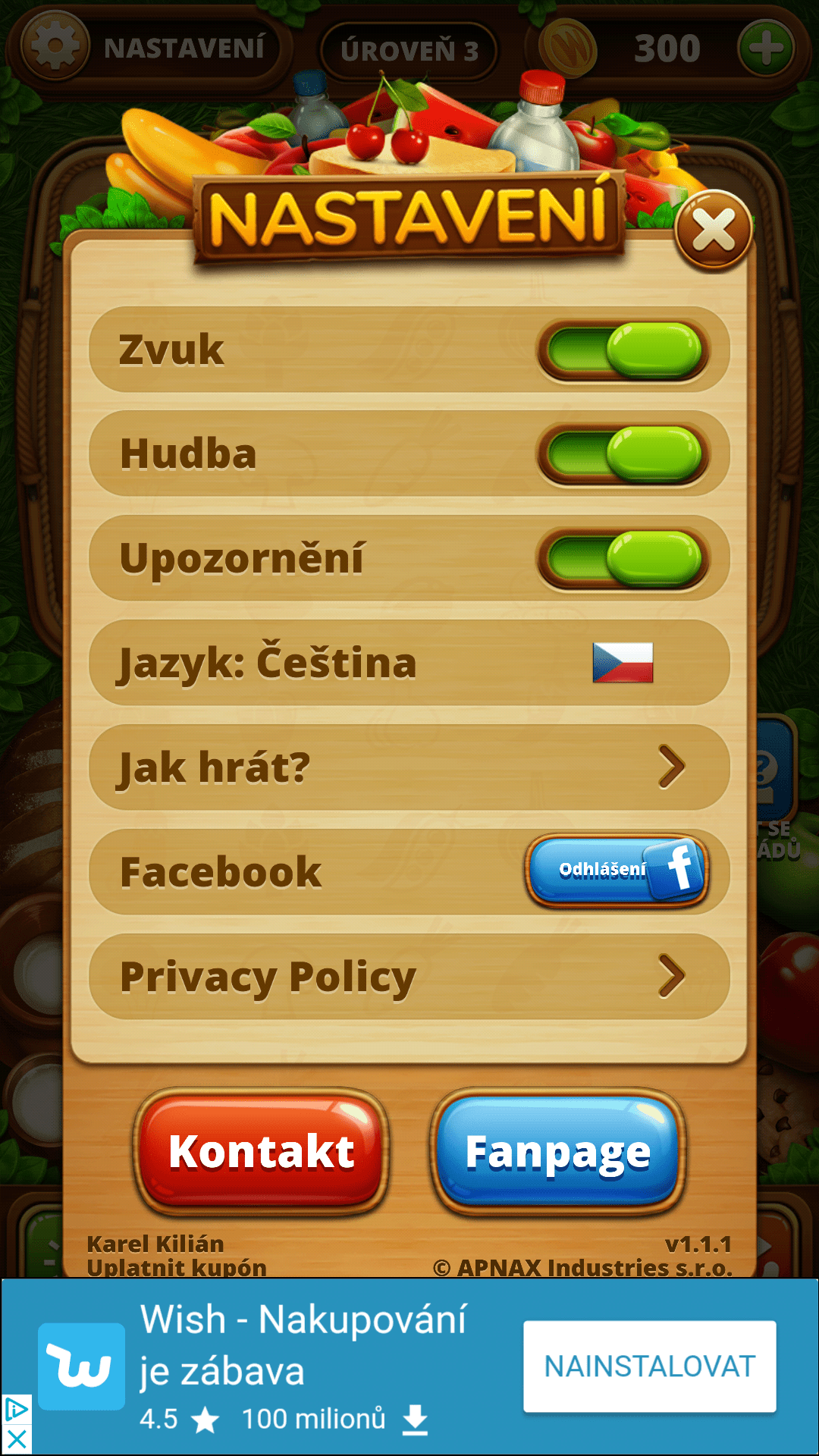This screenshot has height=1456, width=819.
Task: Dismiss the ad with the X icon
Action: click(16, 1439)
